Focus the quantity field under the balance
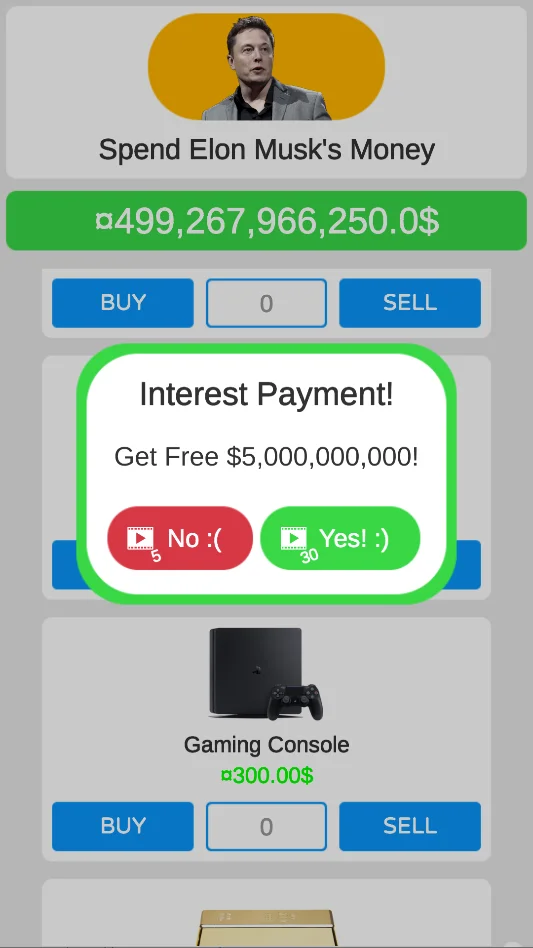Viewport: 533px width, 948px height. click(266, 302)
